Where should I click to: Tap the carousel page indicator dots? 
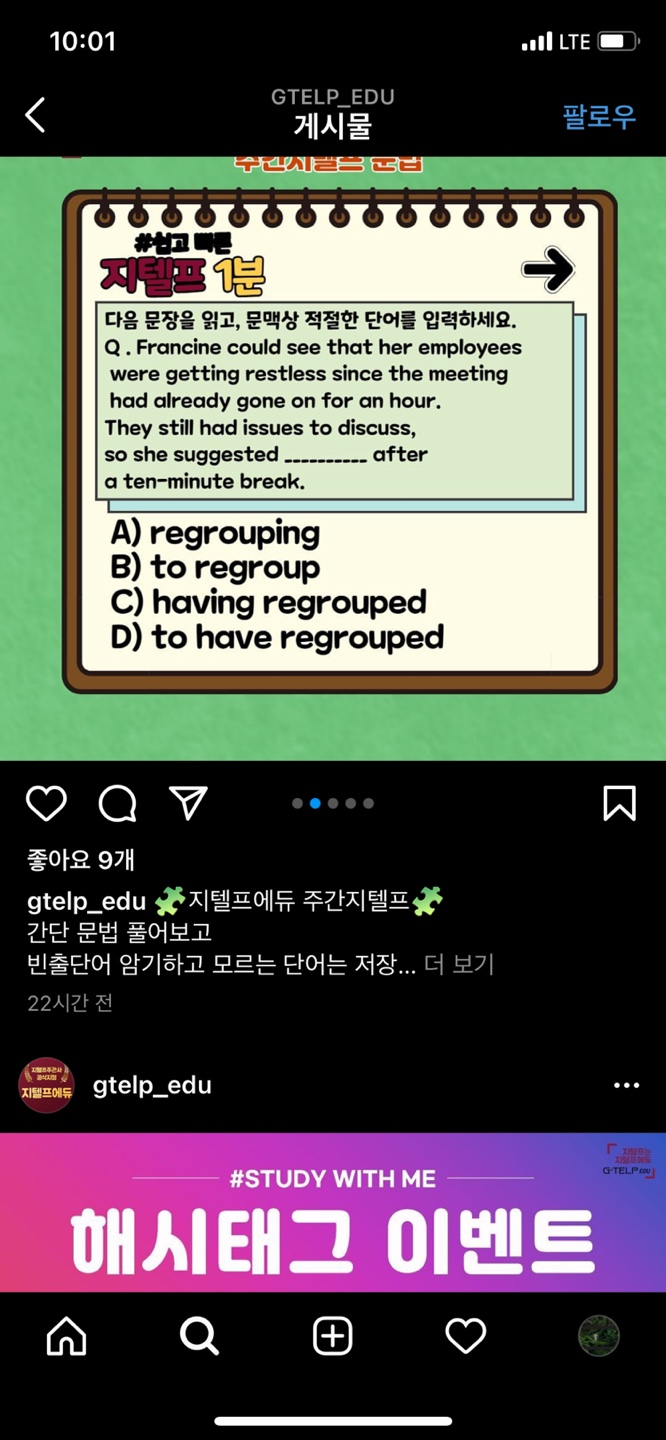333,803
